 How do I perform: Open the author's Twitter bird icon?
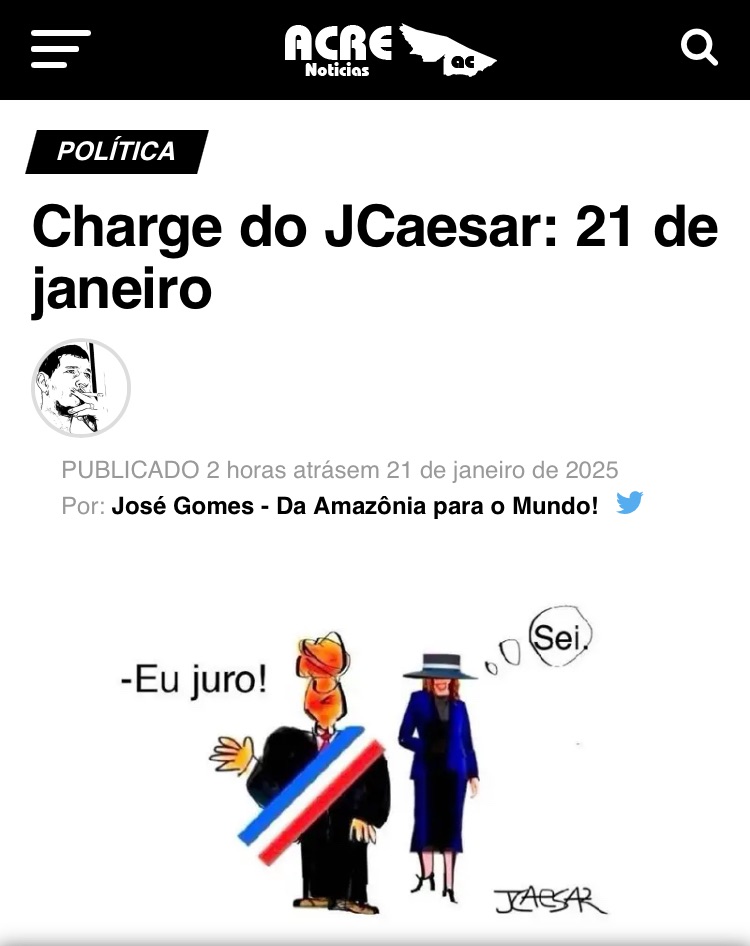point(629,503)
